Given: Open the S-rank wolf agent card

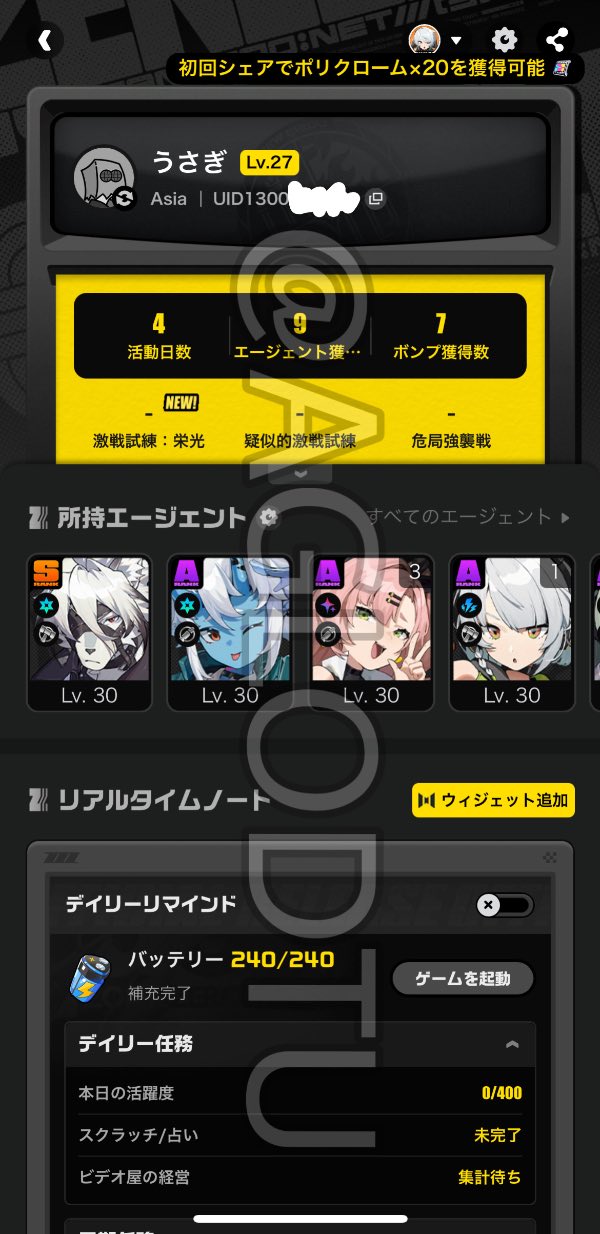Looking at the screenshot, I should pyautogui.click(x=90, y=633).
